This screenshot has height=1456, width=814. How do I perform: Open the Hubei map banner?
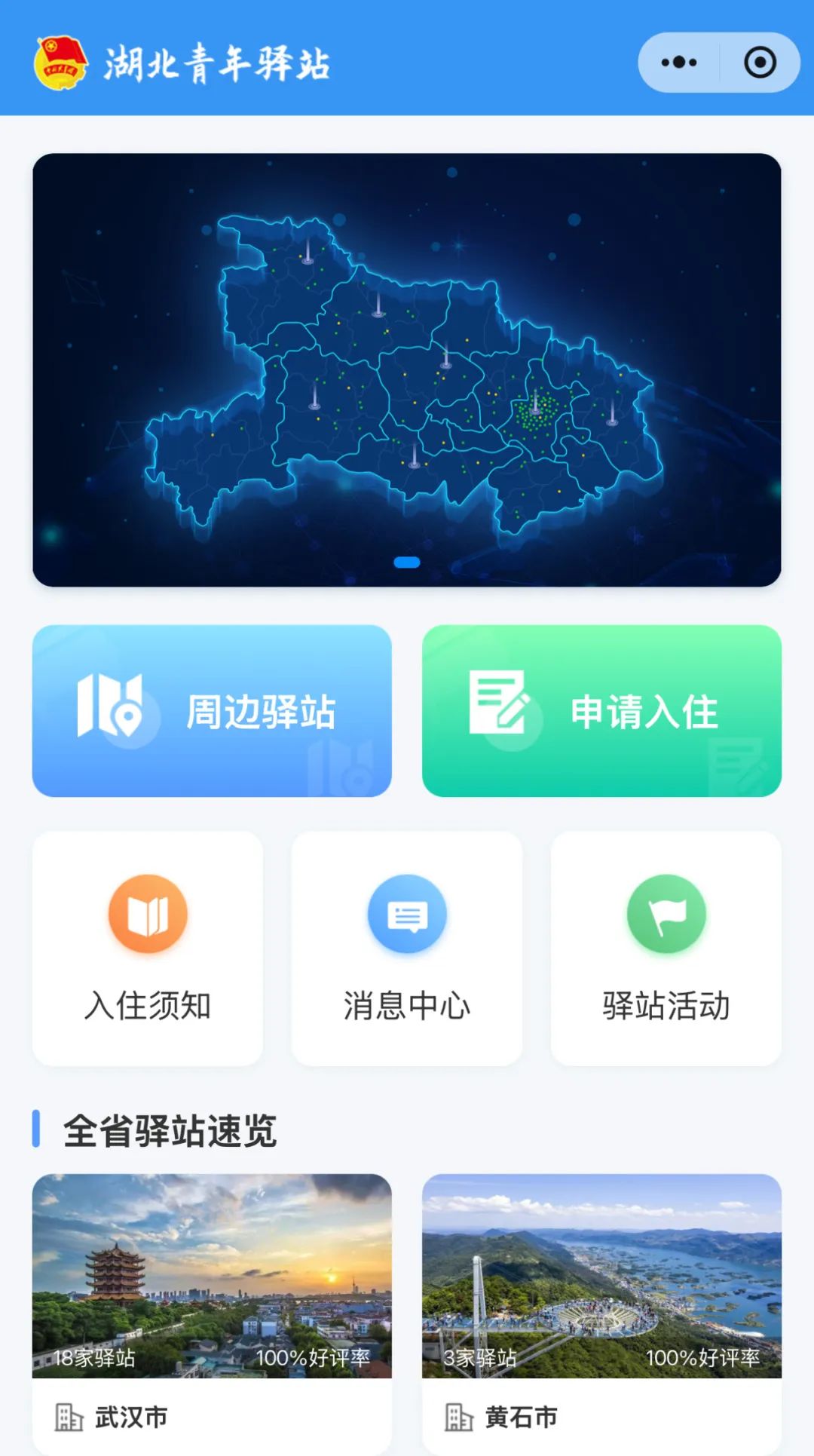pos(407,369)
